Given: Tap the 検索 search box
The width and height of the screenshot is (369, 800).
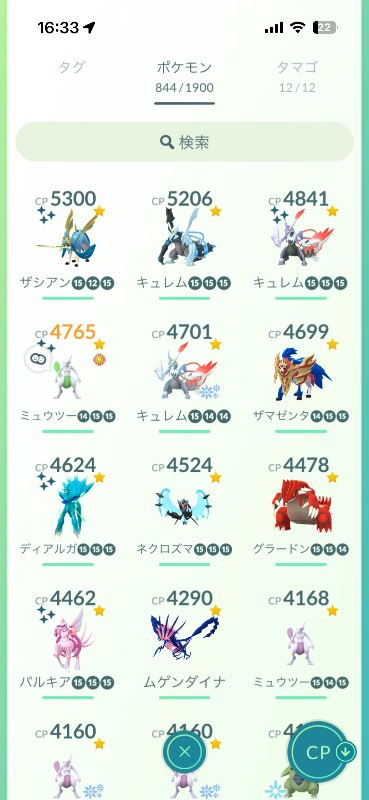Looking at the screenshot, I should pyautogui.click(x=184, y=142).
